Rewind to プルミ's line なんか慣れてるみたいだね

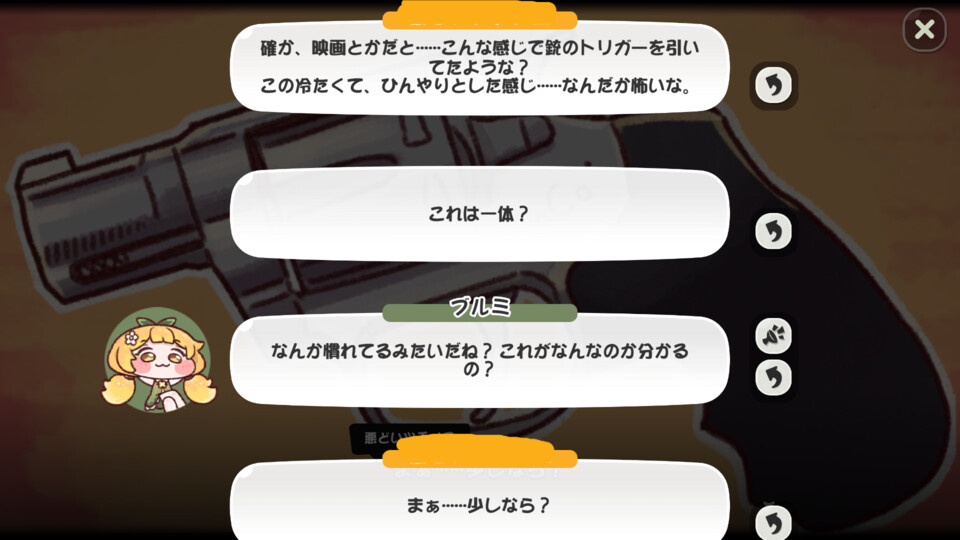tap(773, 378)
